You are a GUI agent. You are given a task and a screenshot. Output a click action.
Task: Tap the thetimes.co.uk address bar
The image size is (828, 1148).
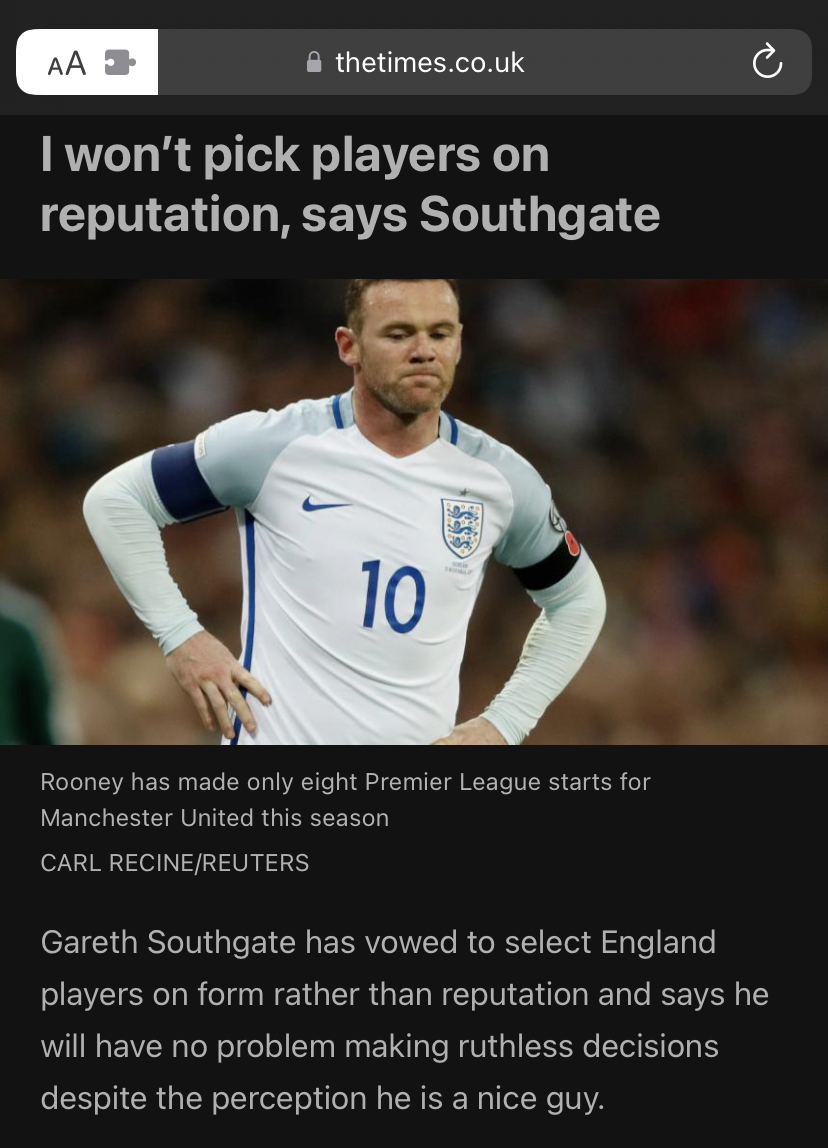pos(430,63)
